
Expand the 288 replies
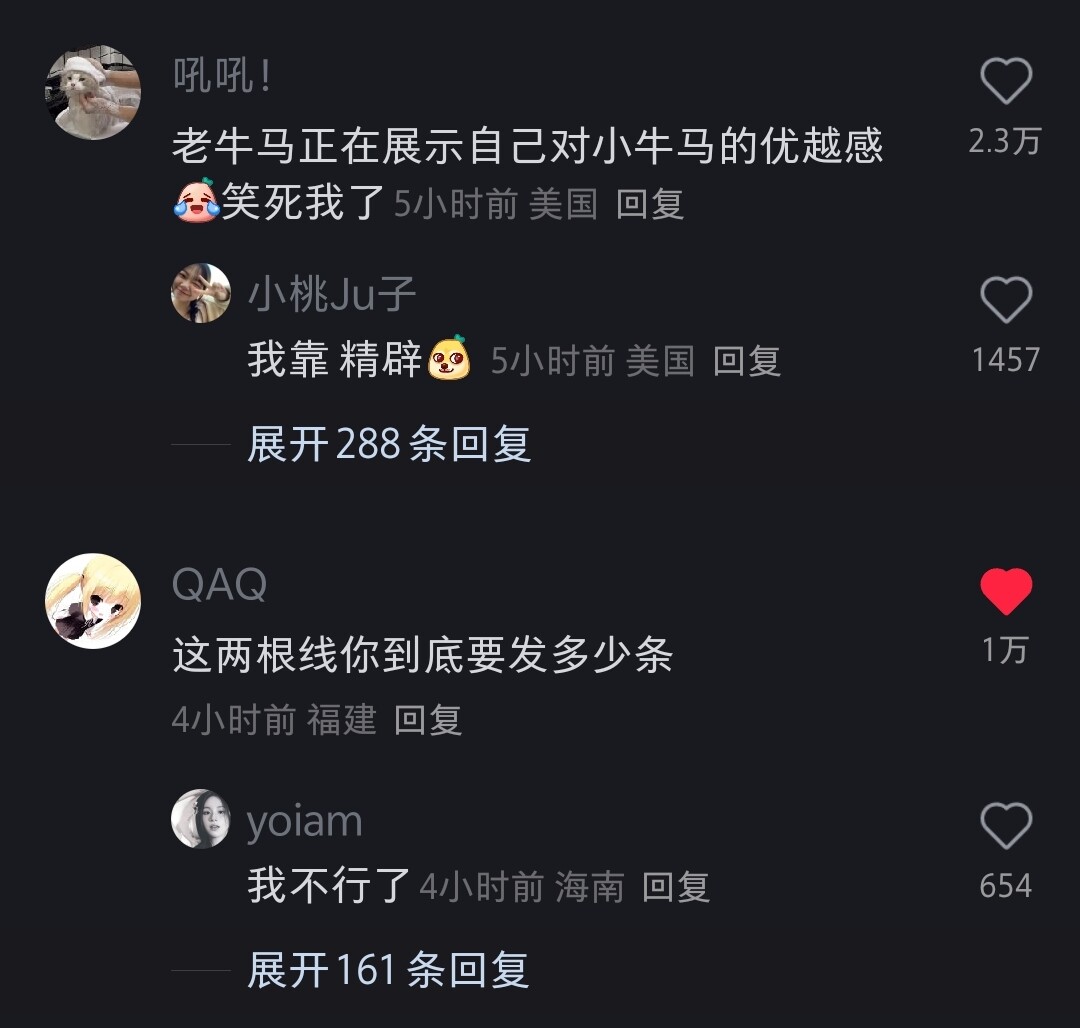[388, 444]
